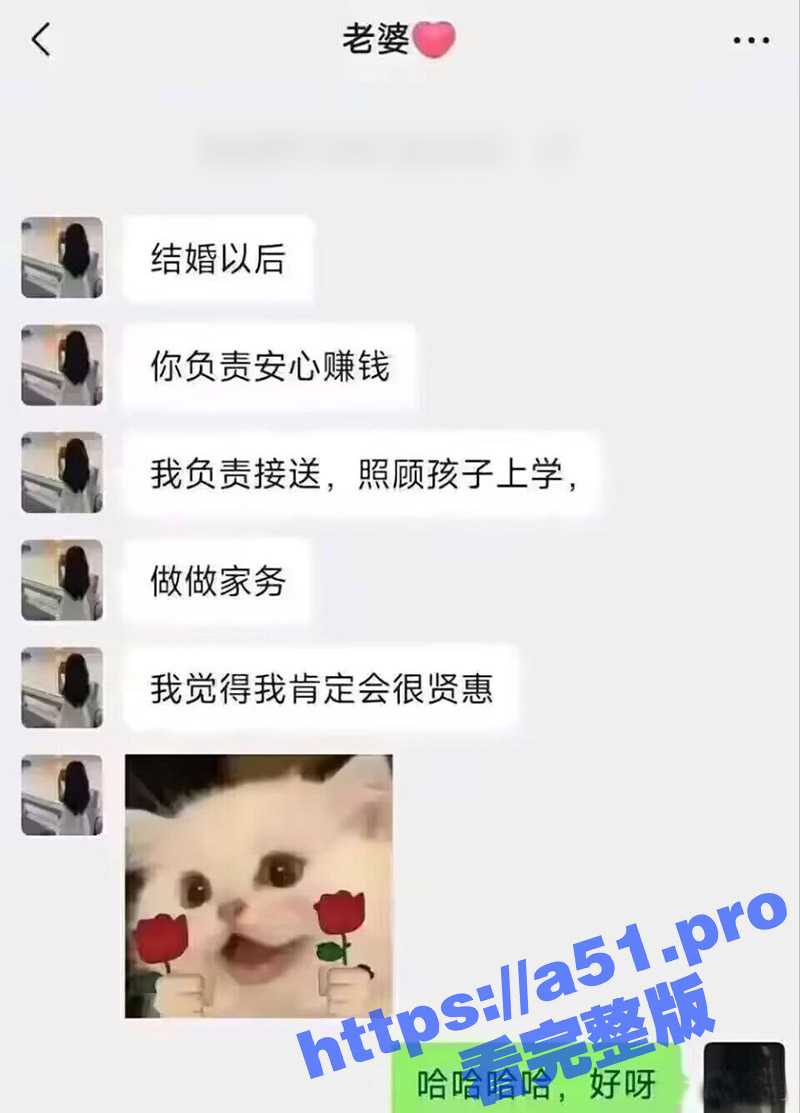Click the watermark link https://a51.pro
The height and width of the screenshot is (1113, 800).
coord(555,985)
